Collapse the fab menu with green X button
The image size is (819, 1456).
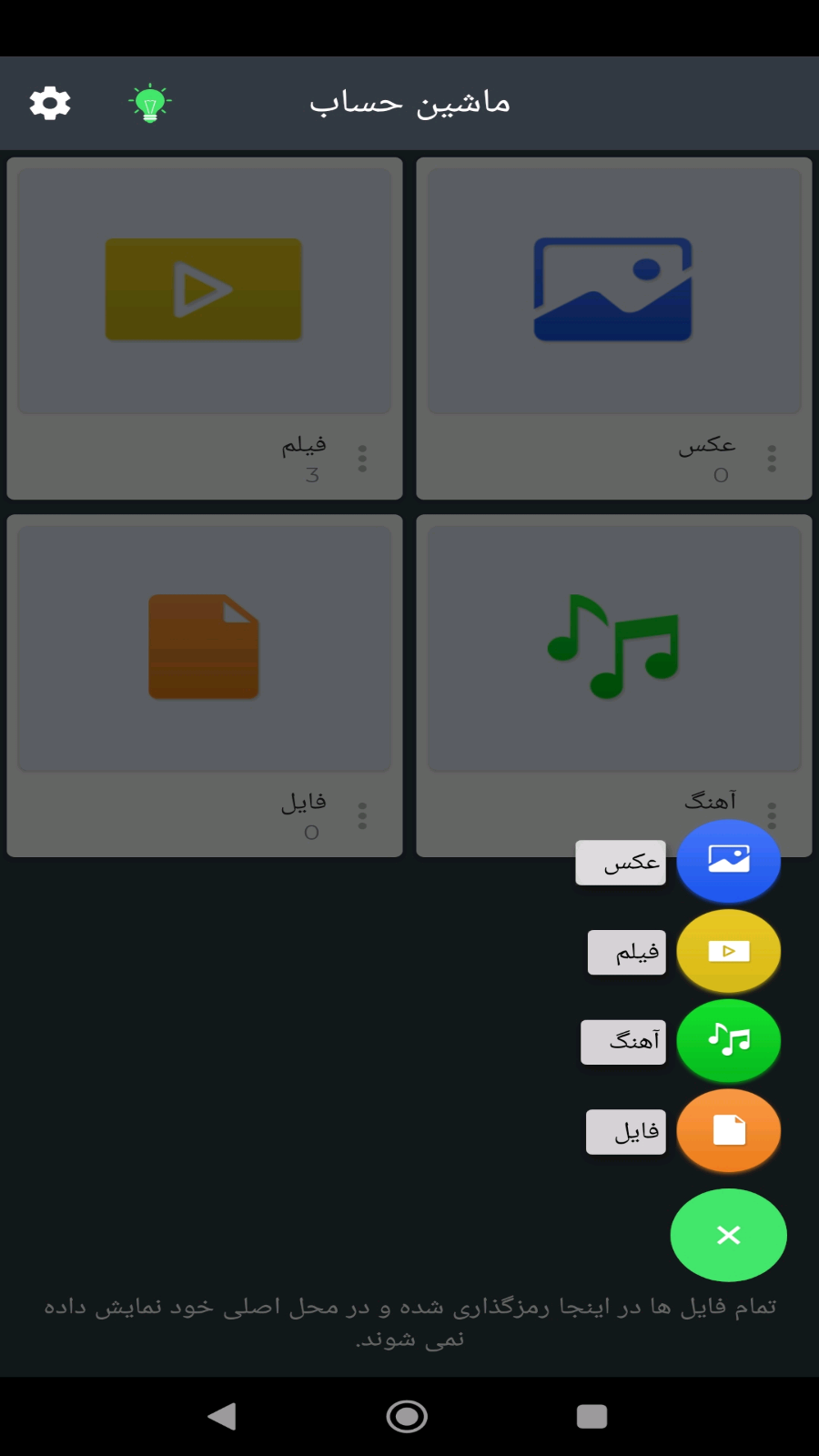[728, 1235]
